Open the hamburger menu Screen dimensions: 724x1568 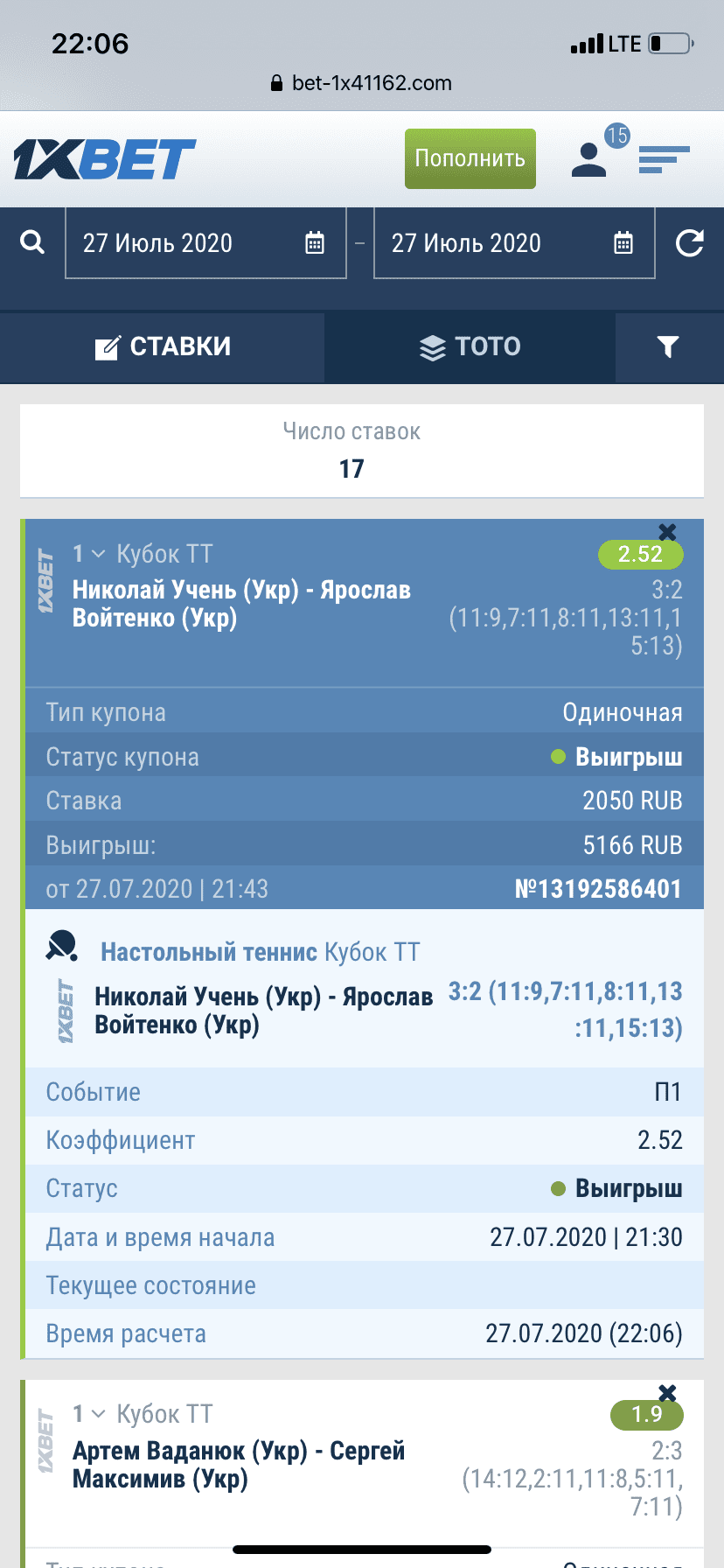point(664,159)
